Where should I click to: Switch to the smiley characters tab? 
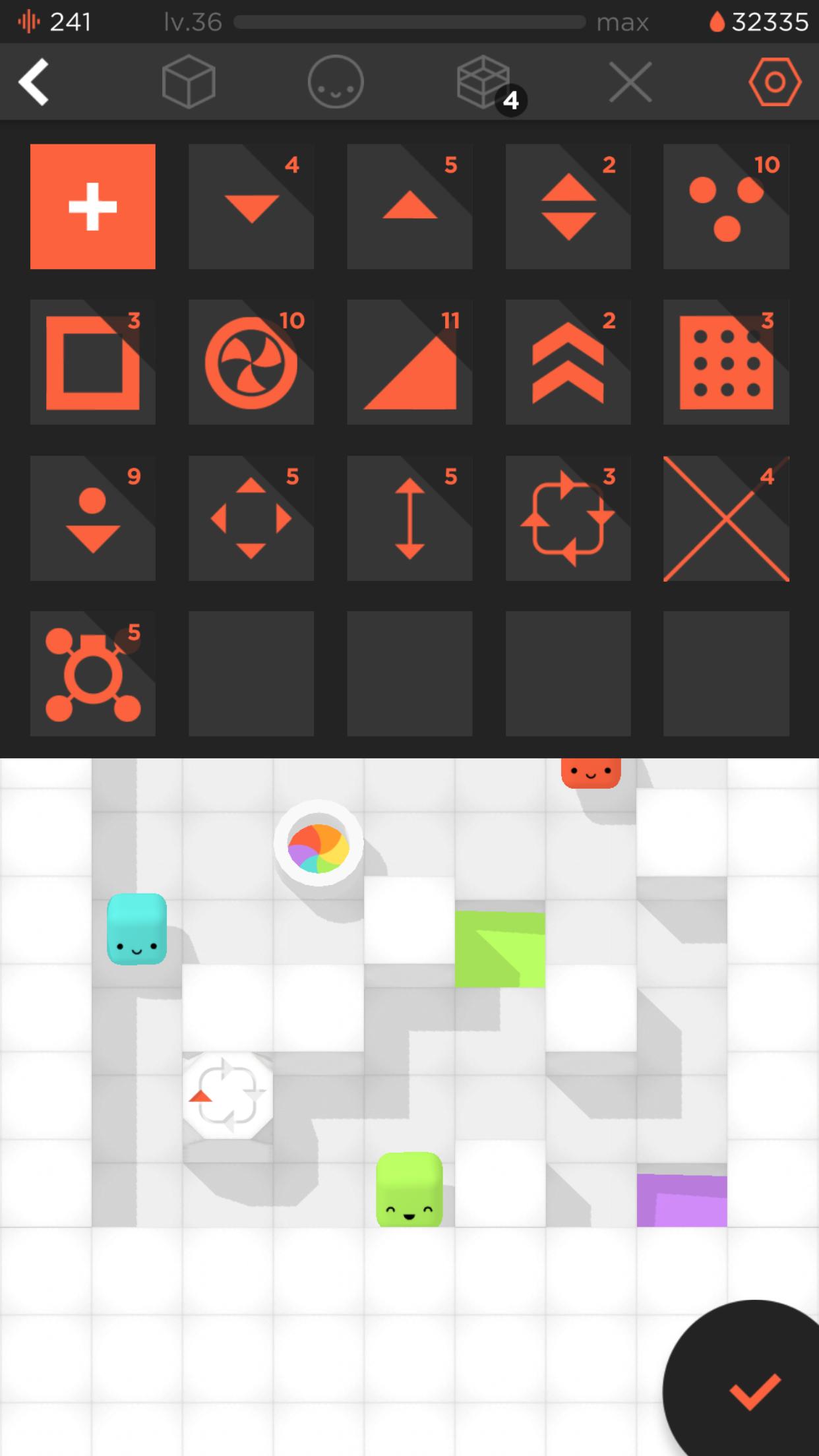pos(335,82)
